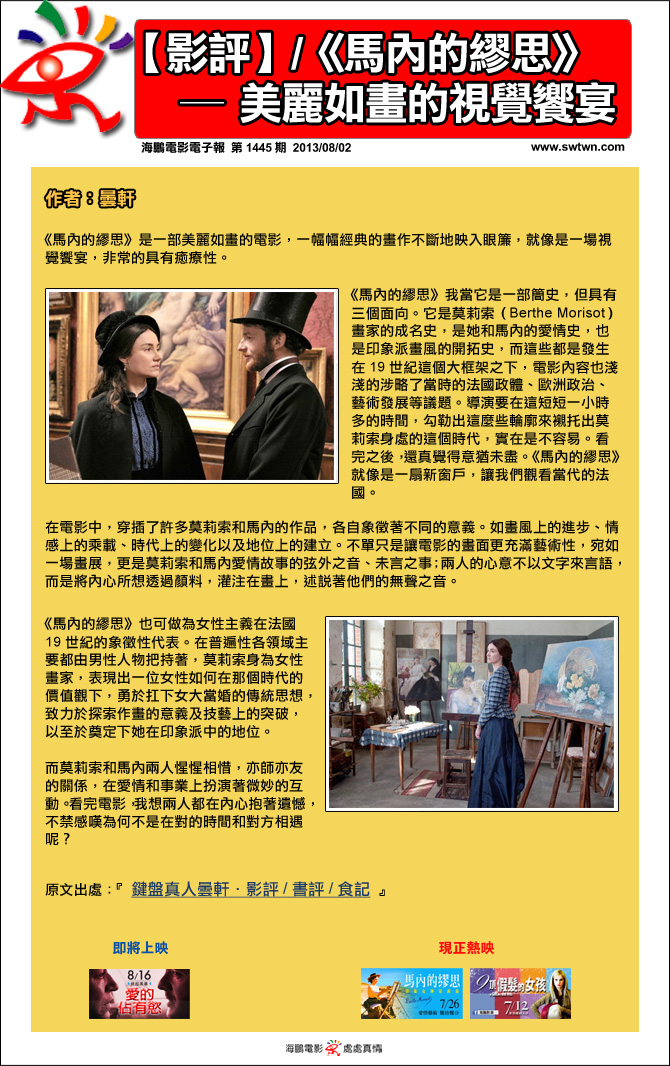670x1066 pixels.
Task: Visit the www.swtwn.com website link
Action: (577, 147)
